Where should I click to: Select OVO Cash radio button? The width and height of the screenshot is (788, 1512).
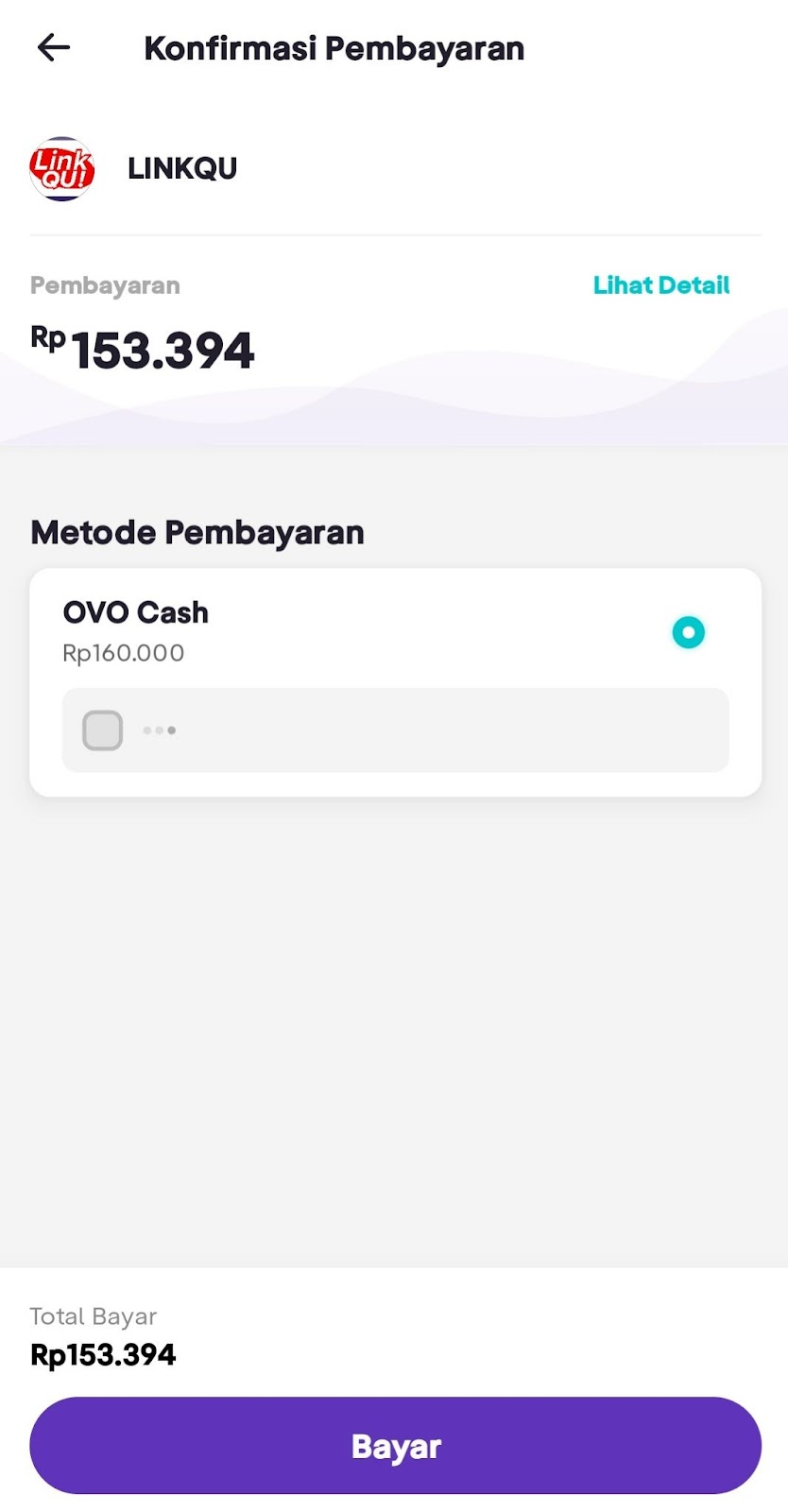click(688, 632)
